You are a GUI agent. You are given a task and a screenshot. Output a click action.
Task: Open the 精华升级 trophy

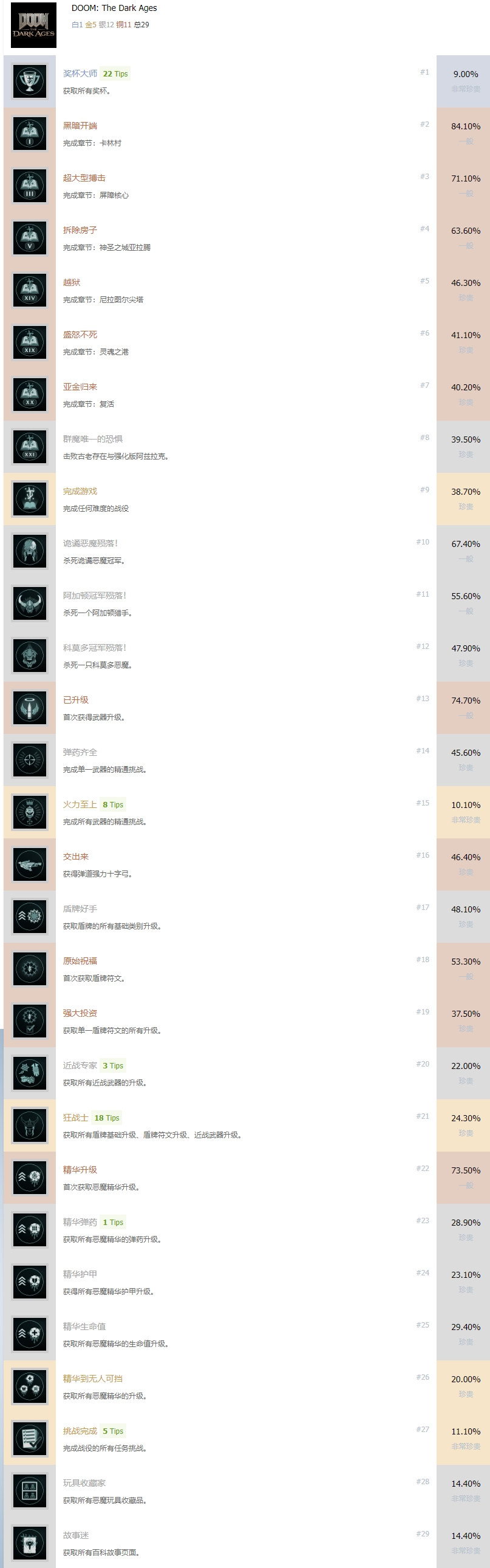(x=80, y=1170)
